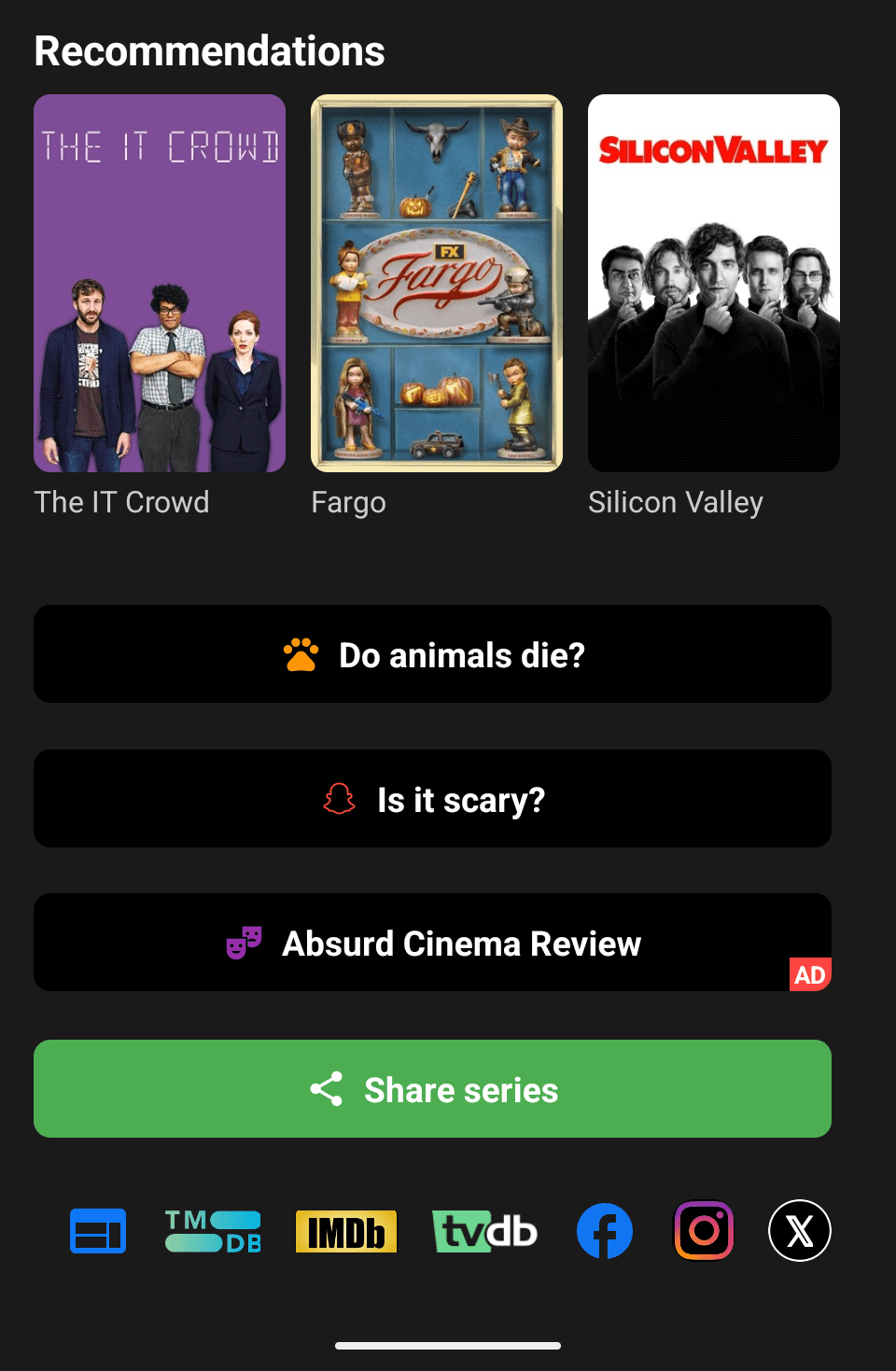Click the paw icon on the animals question
The height and width of the screenshot is (1371, 896).
coord(299,654)
